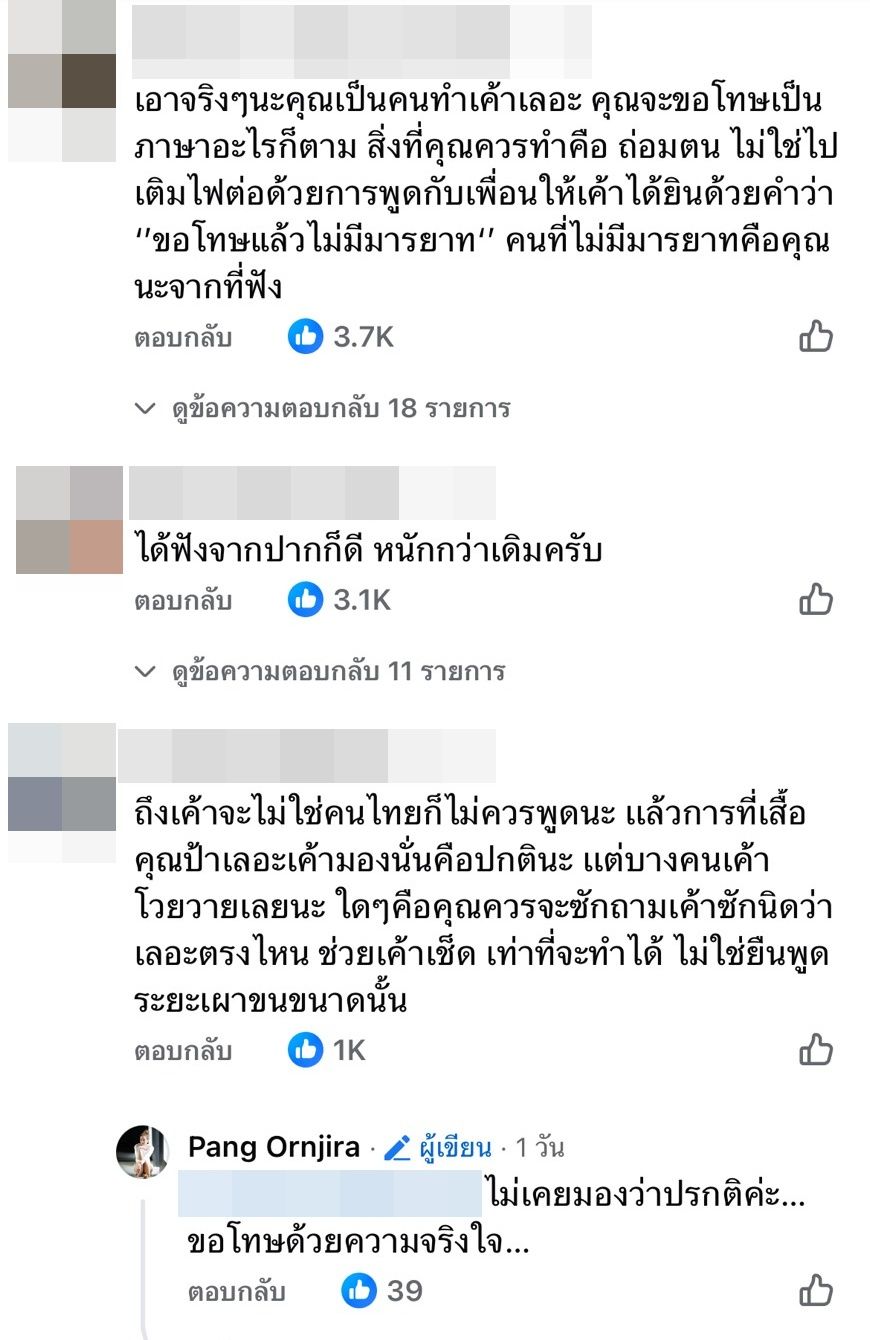
Task: Open Pang Ornjira's profile name
Action: pyautogui.click(x=273, y=1147)
